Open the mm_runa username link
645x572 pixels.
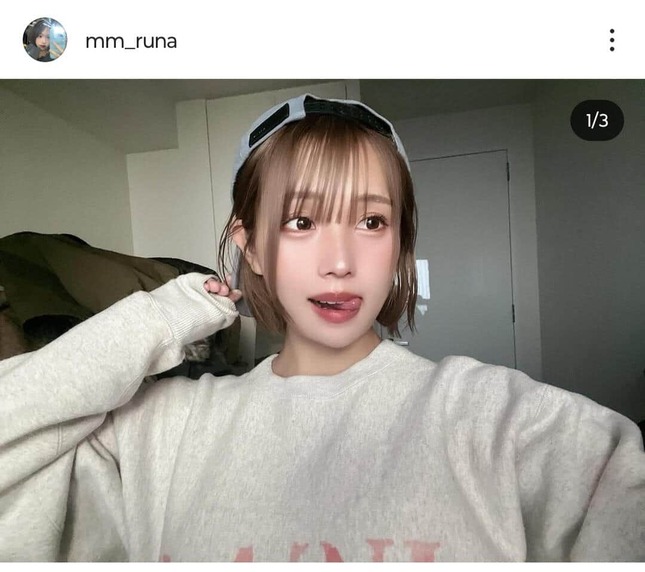point(131,41)
